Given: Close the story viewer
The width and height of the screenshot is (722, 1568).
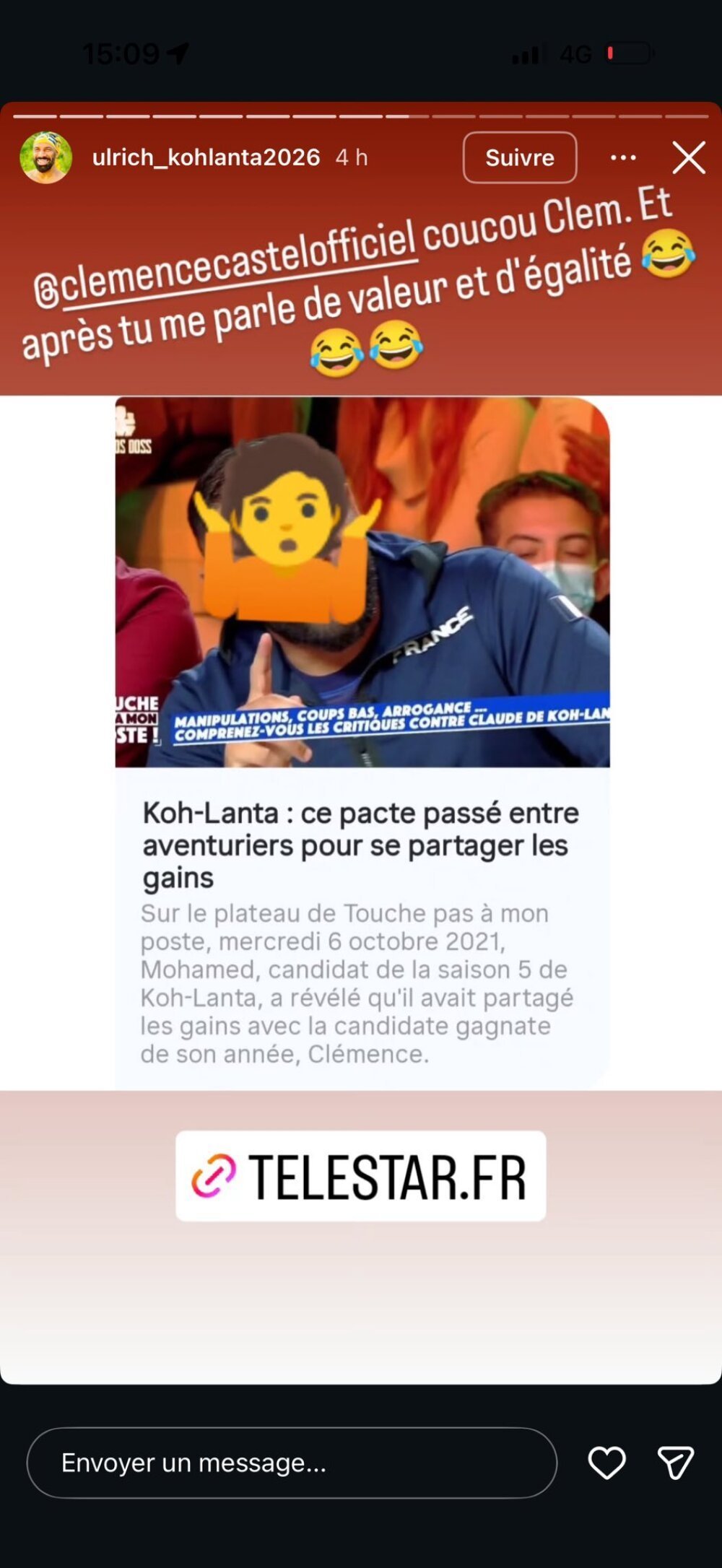Looking at the screenshot, I should click(x=688, y=157).
